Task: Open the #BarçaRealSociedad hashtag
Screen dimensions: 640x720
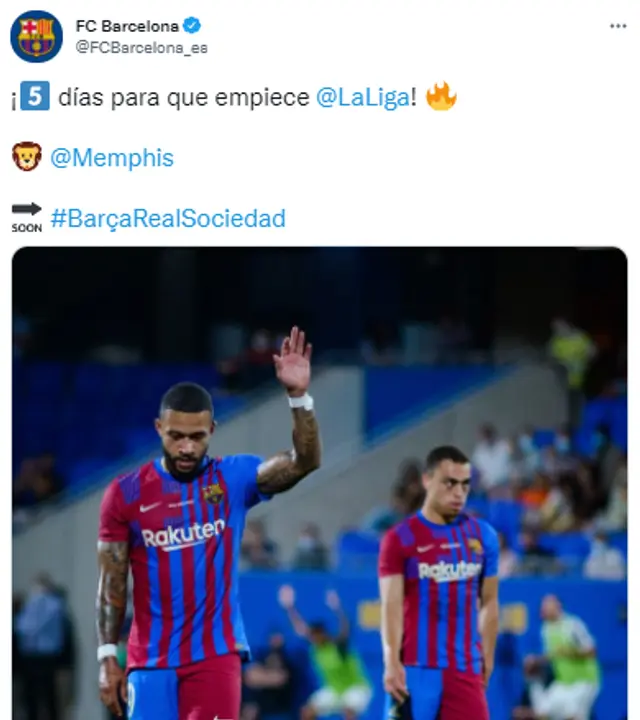Action: click(x=167, y=218)
